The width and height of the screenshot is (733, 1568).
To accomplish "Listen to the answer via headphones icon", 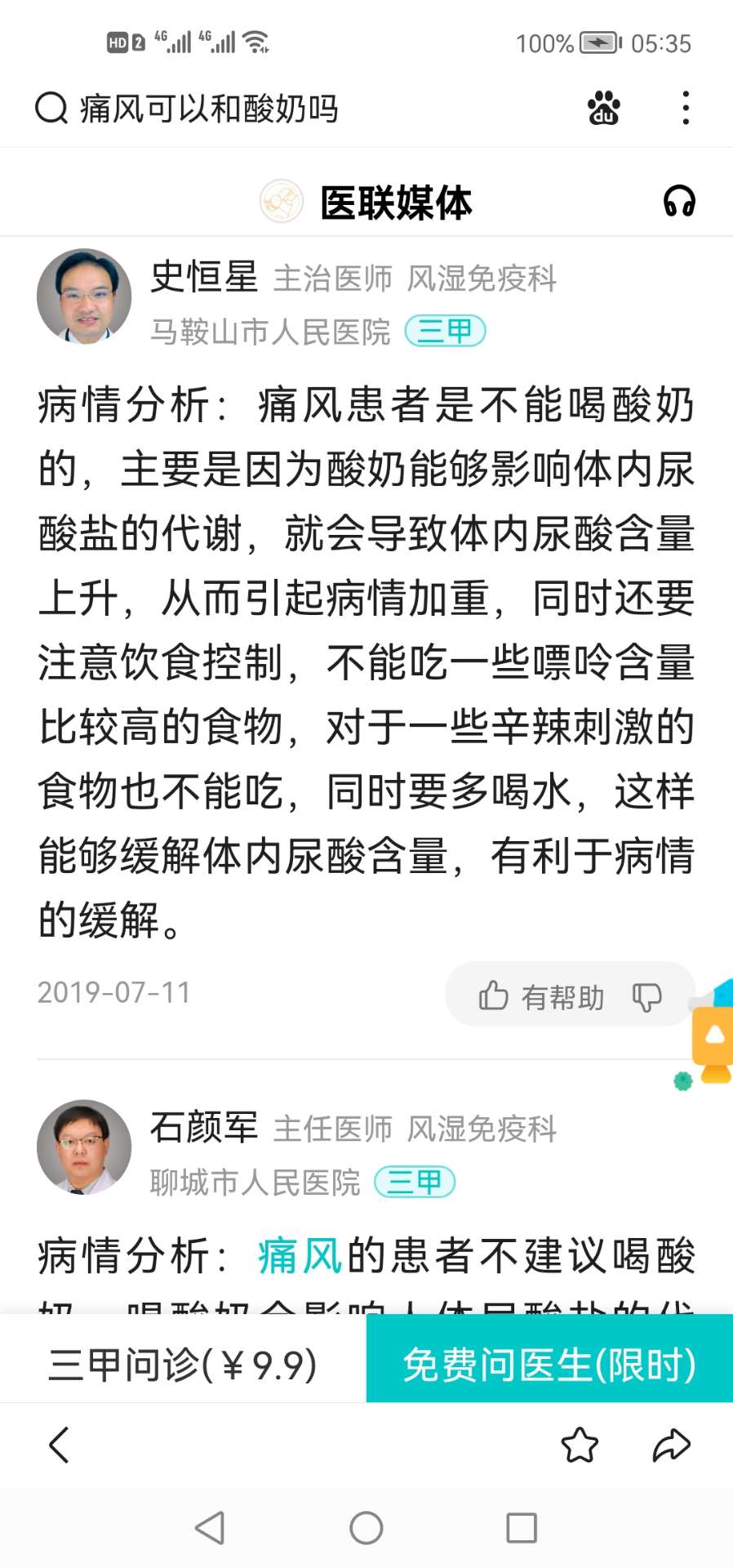I will point(679,201).
